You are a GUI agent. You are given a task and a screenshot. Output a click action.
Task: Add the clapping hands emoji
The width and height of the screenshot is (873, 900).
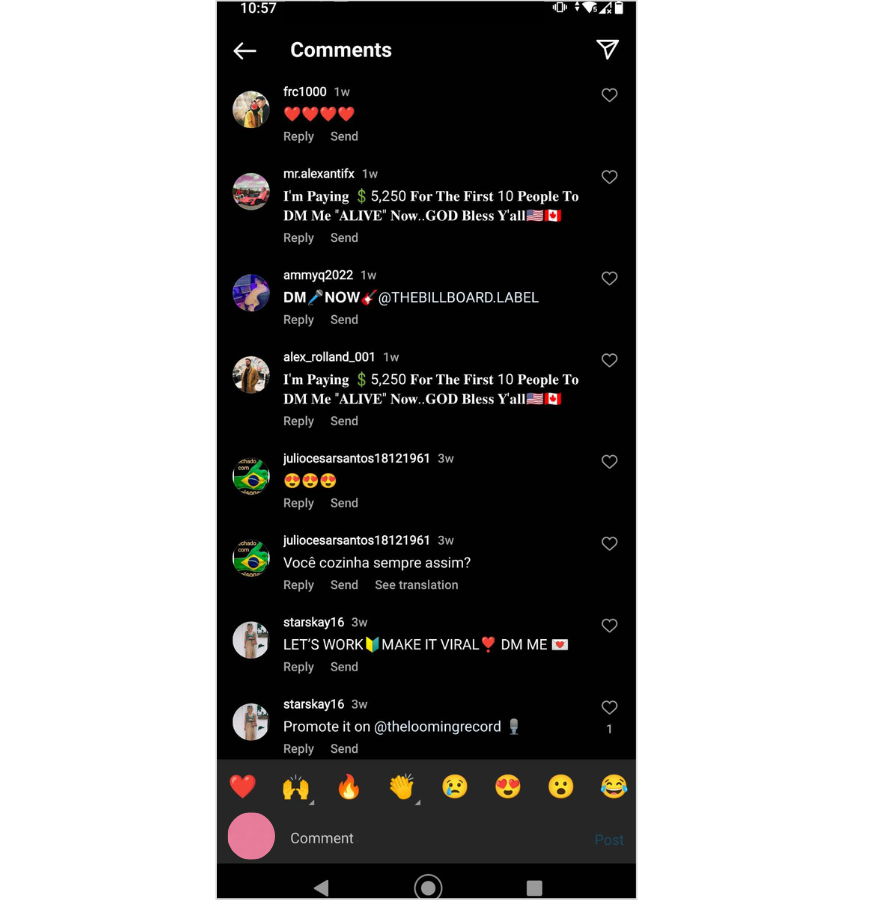click(x=401, y=787)
